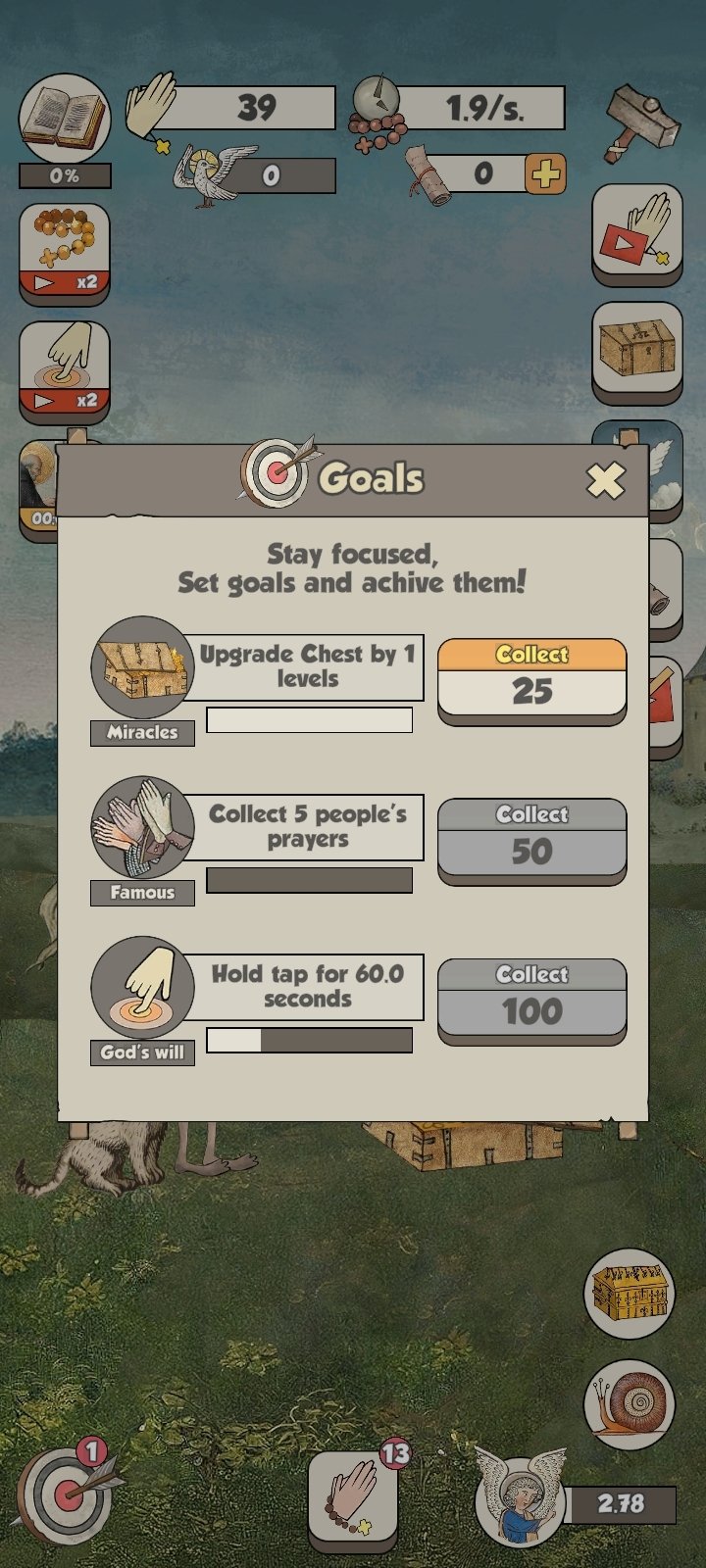Collect 100 reward for Hold tap goal
Viewport: 706px width, 1568px height.
(531, 1000)
